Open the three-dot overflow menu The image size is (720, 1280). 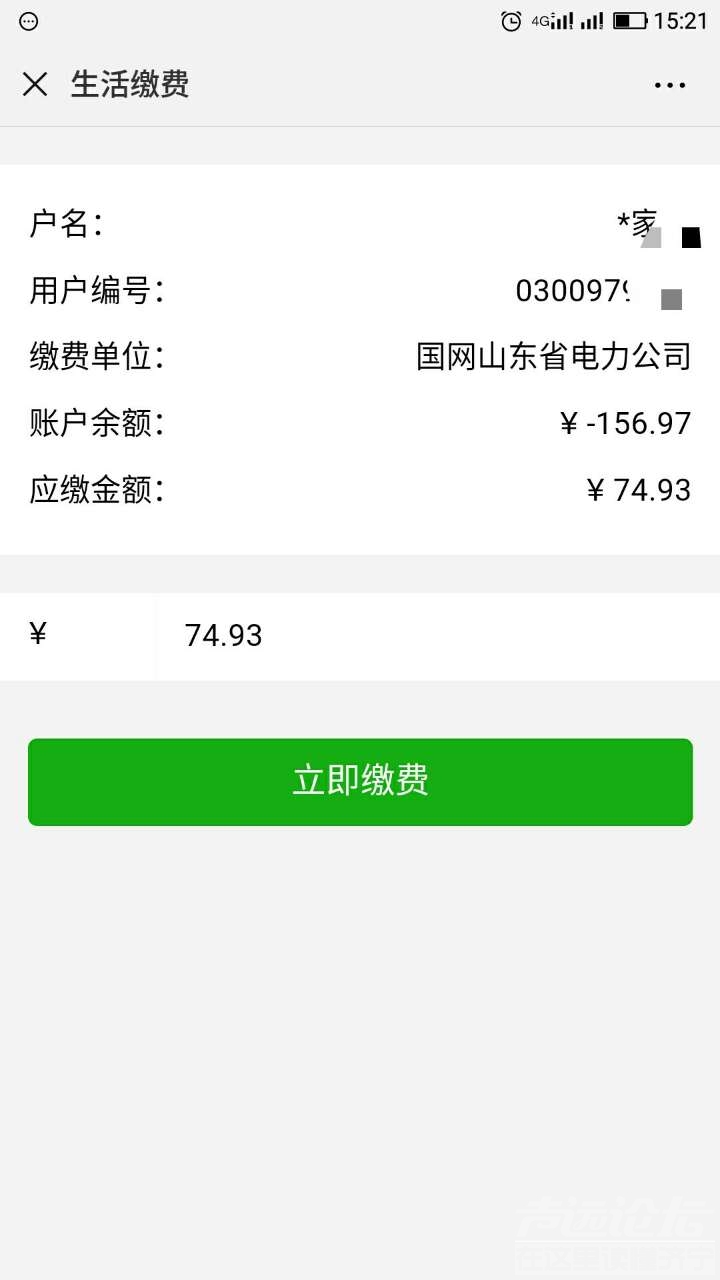(x=670, y=85)
